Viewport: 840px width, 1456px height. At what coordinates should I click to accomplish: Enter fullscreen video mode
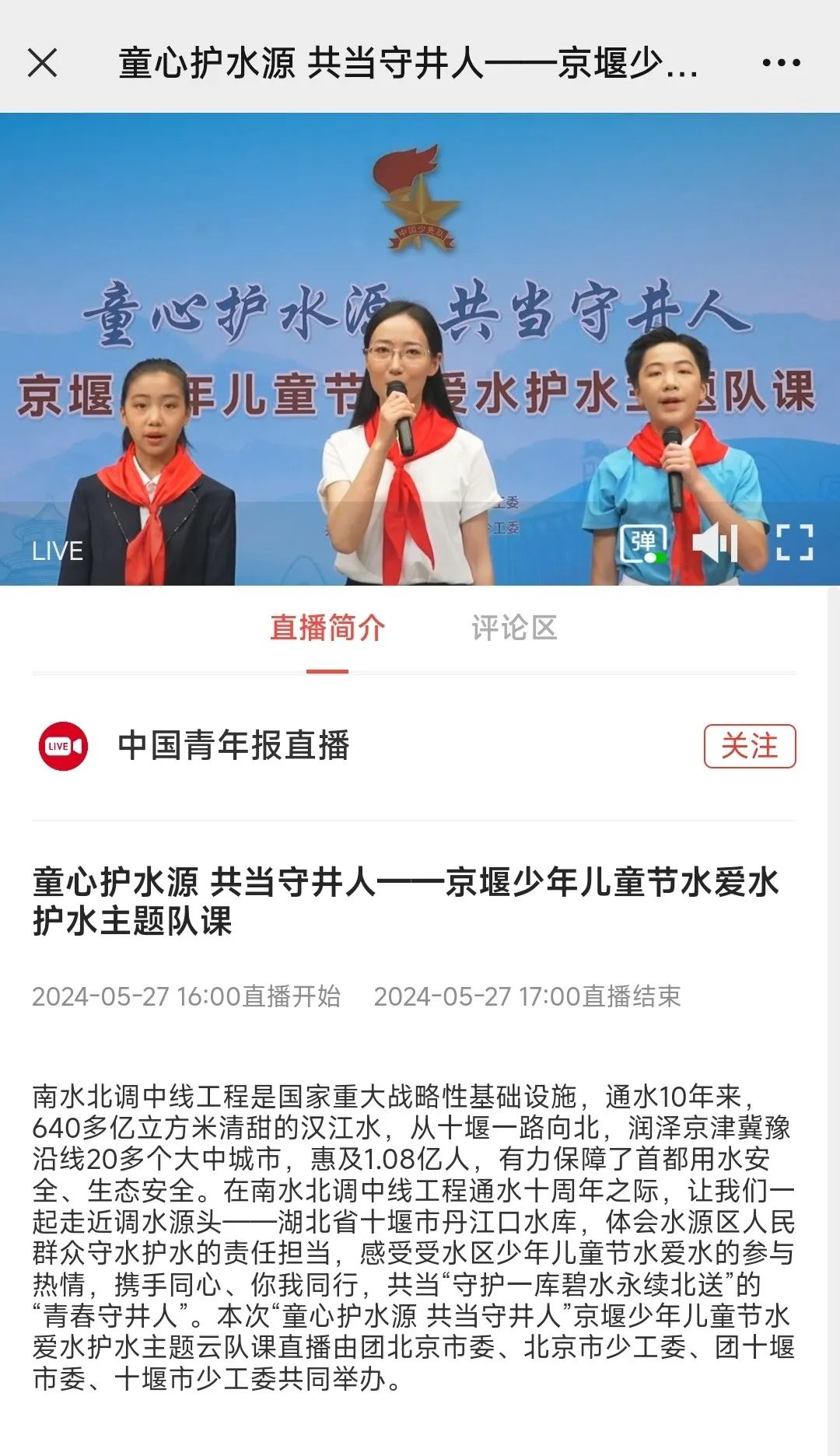pyautogui.click(x=795, y=542)
